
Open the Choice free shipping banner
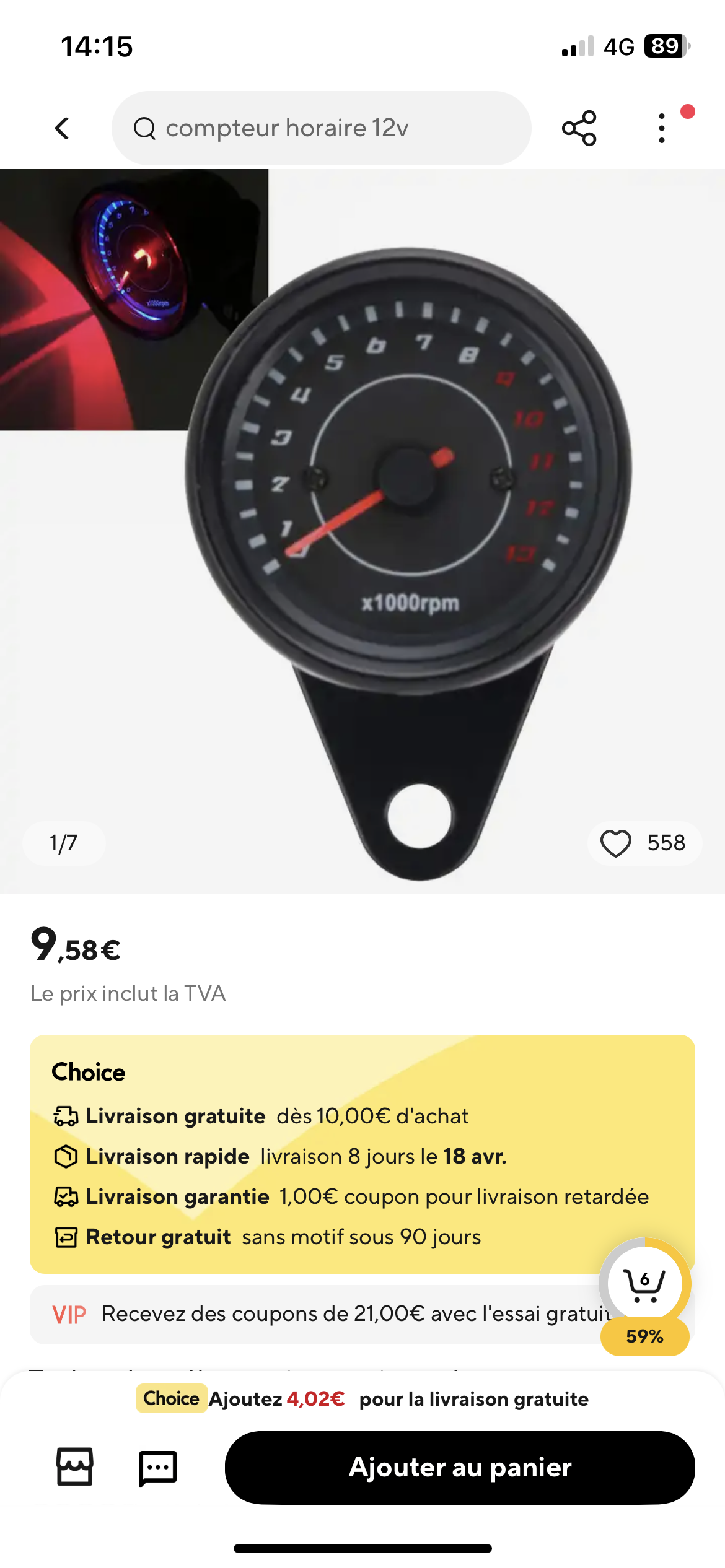coord(362,1399)
